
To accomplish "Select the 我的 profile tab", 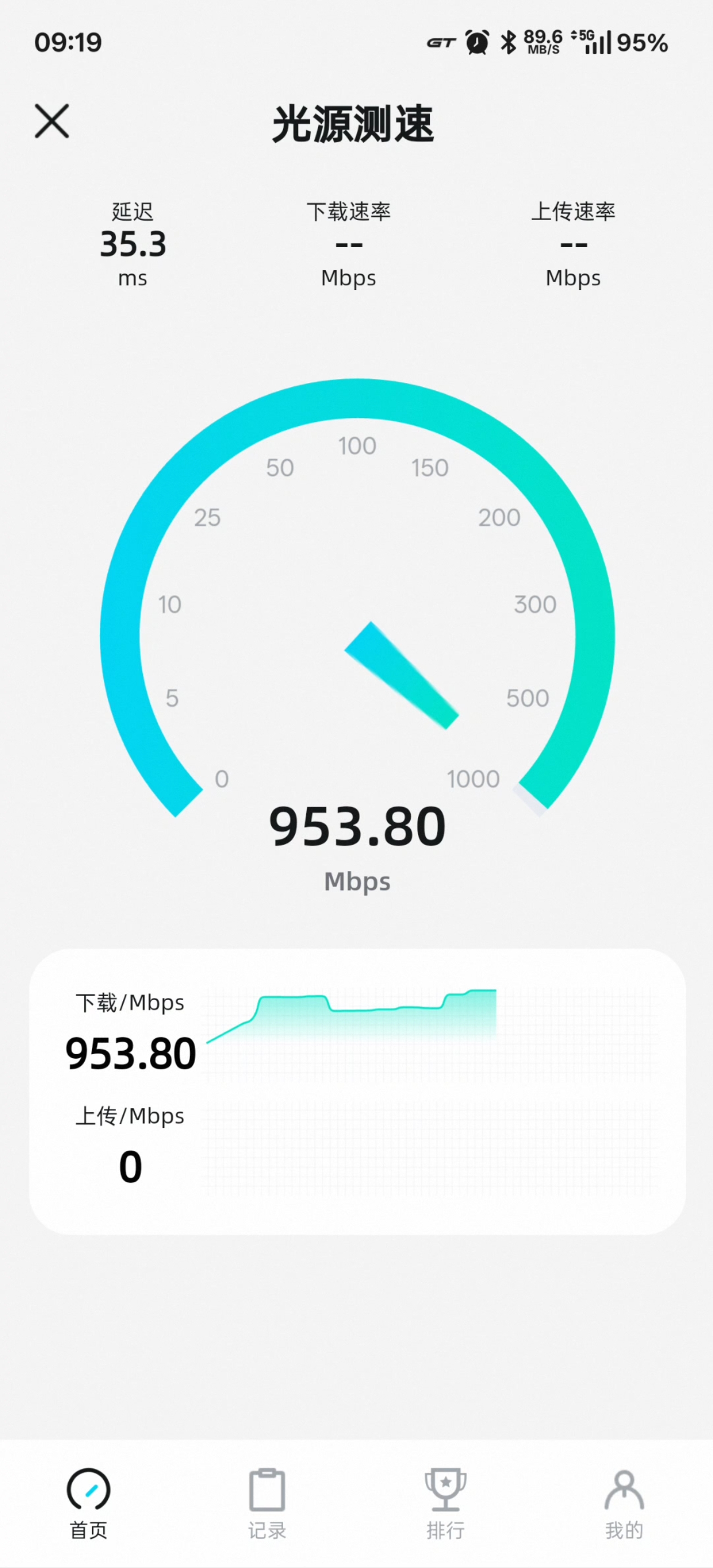I will tap(623, 1502).
